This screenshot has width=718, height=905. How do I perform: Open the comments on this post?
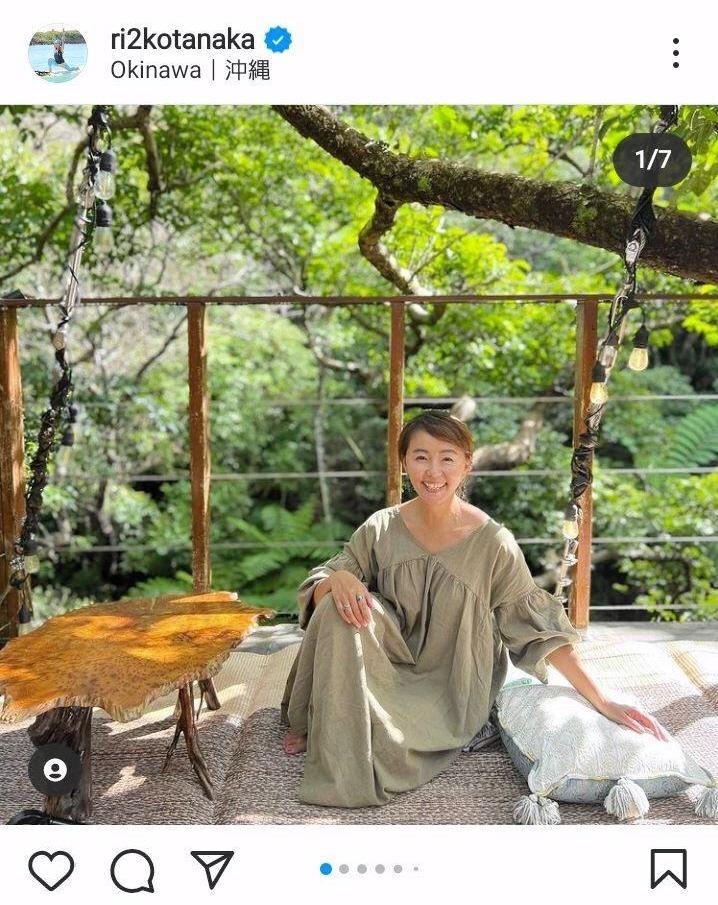click(132, 869)
